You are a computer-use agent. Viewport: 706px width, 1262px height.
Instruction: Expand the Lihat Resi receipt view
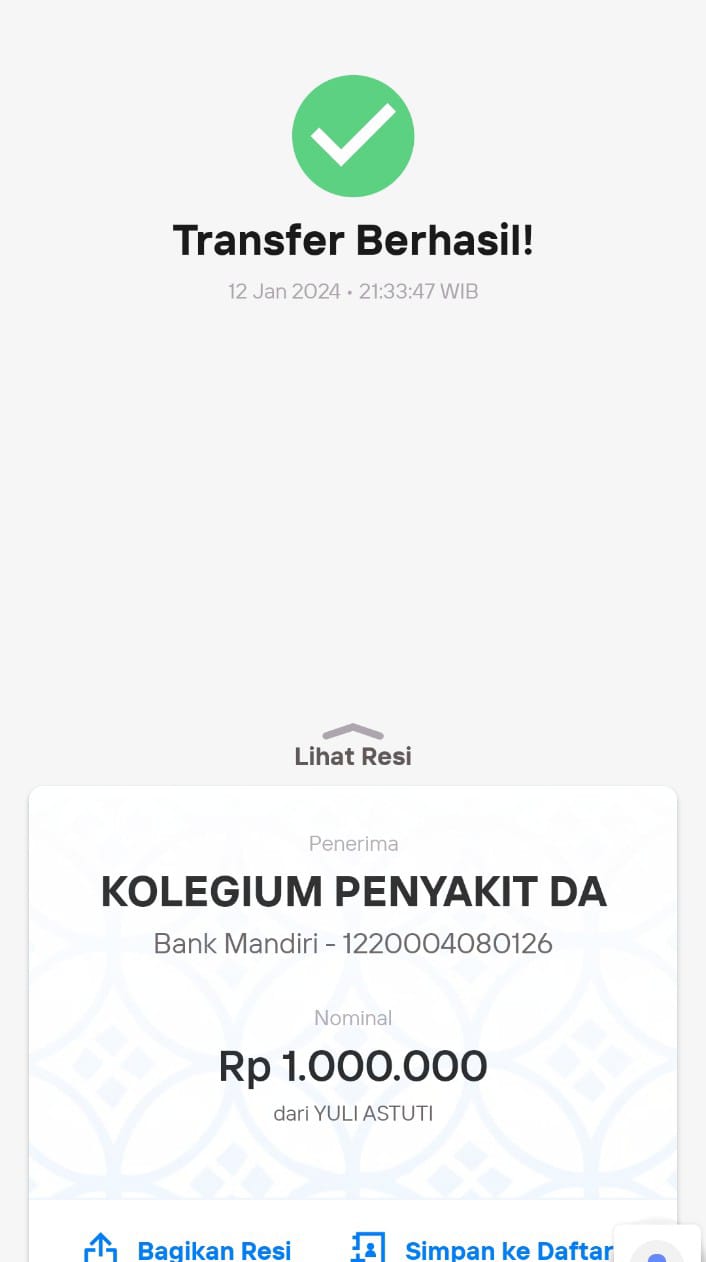pos(353,747)
